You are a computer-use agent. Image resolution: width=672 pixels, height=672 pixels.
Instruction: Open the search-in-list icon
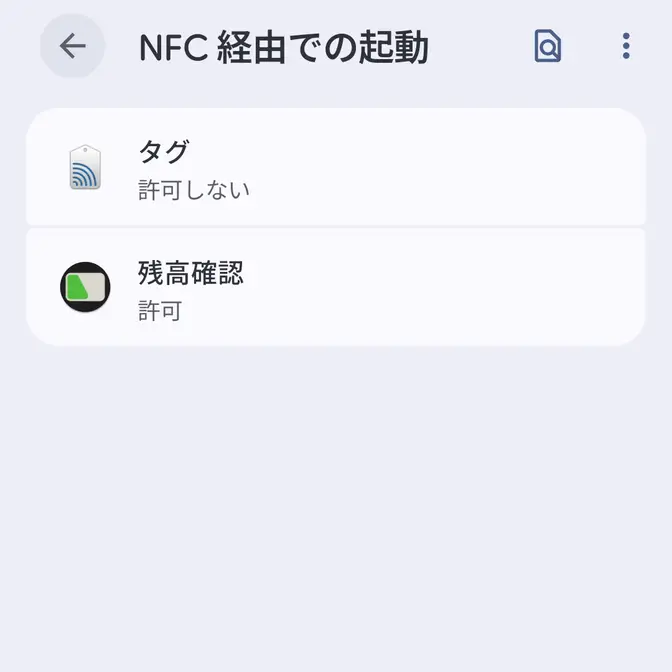[x=547, y=46]
